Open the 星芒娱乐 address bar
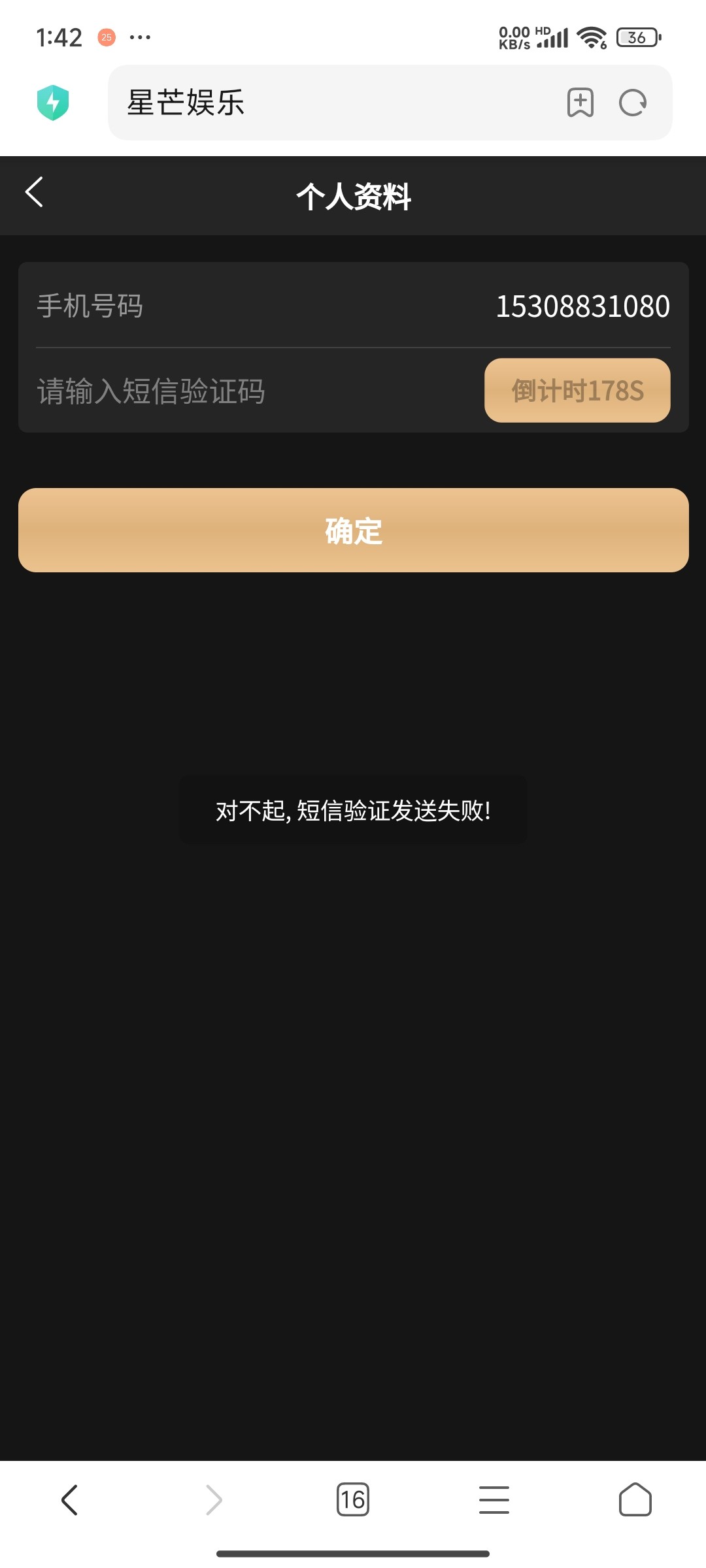The width and height of the screenshot is (706, 1568). (x=327, y=103)
